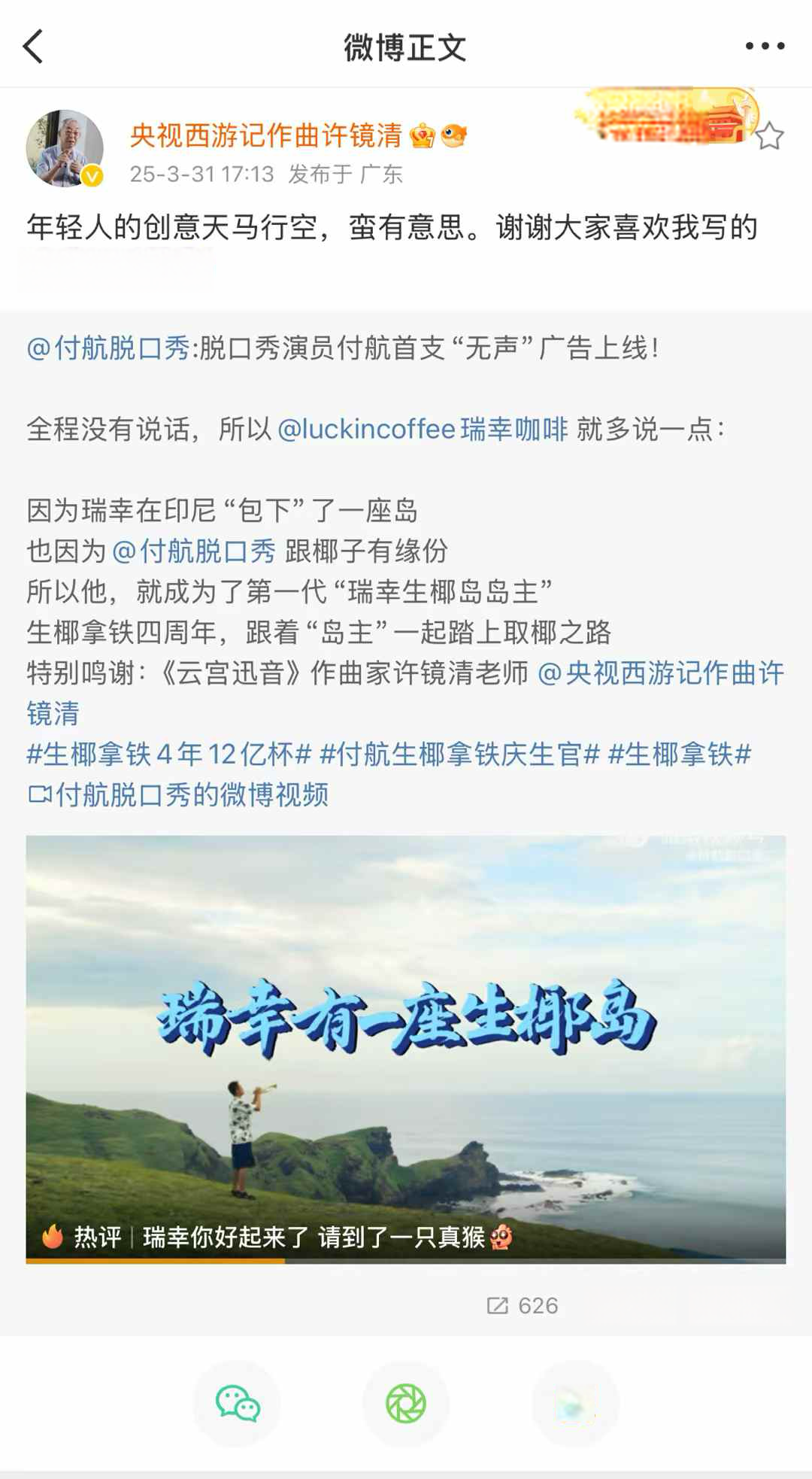This screenshot has width=812, height=1479.
Task: Open the @luckincoffee瑞幸咖啡 mention
Action: tap(423, 429)
